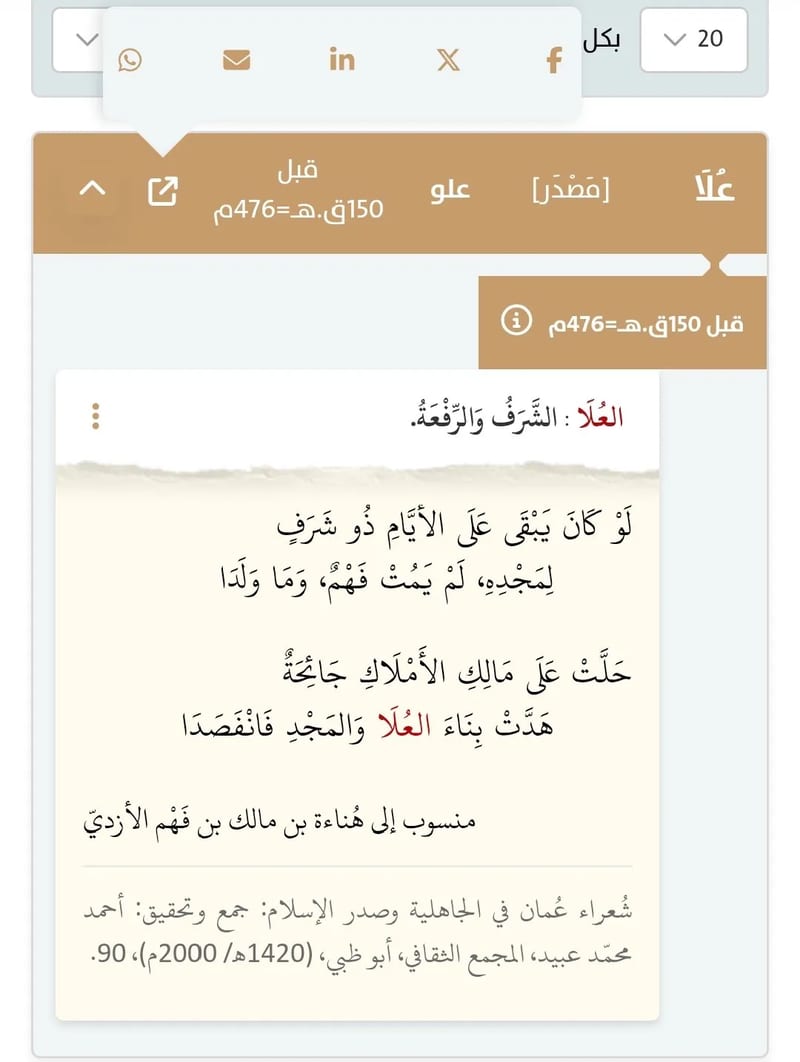Open the partially hidden dropdown behind the share popup
800x1062 pixels.
click(78, 39)
